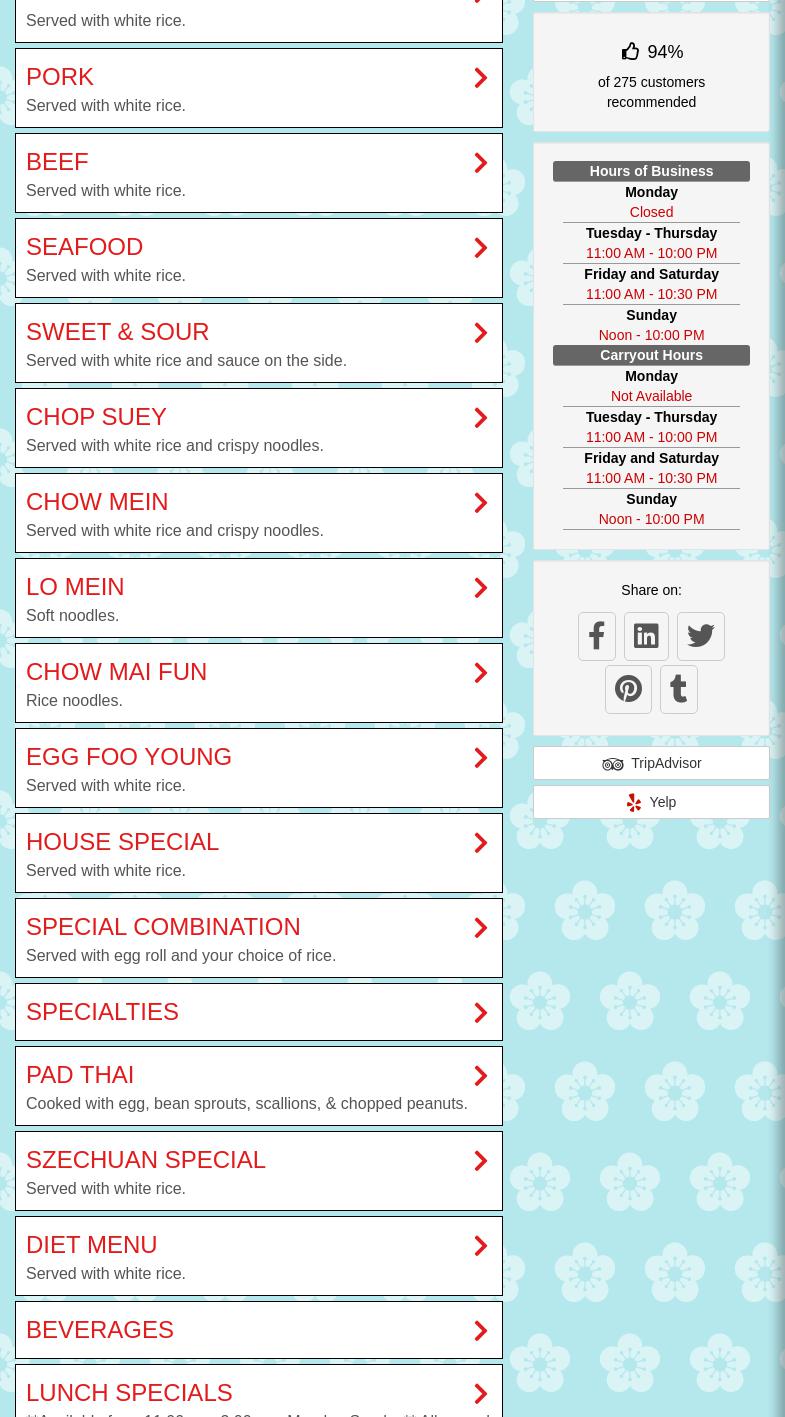The image size is (785, 1417).
Task: View SPECIAL COMBINATION plates
Action: 258,938
